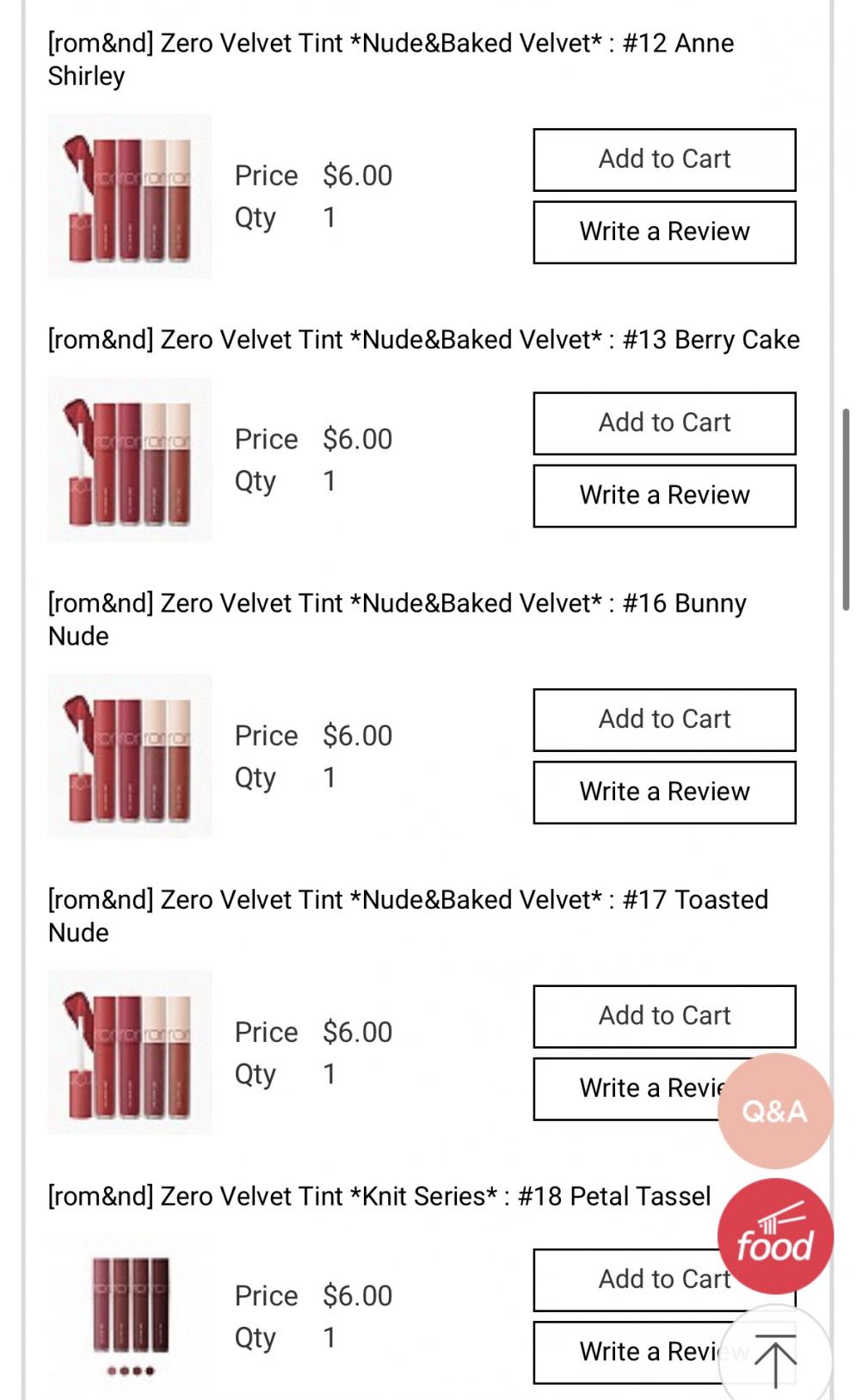The image size is (856, 1400).
Task: Open #13 Berry Cake product image
Action: (130, 459)
